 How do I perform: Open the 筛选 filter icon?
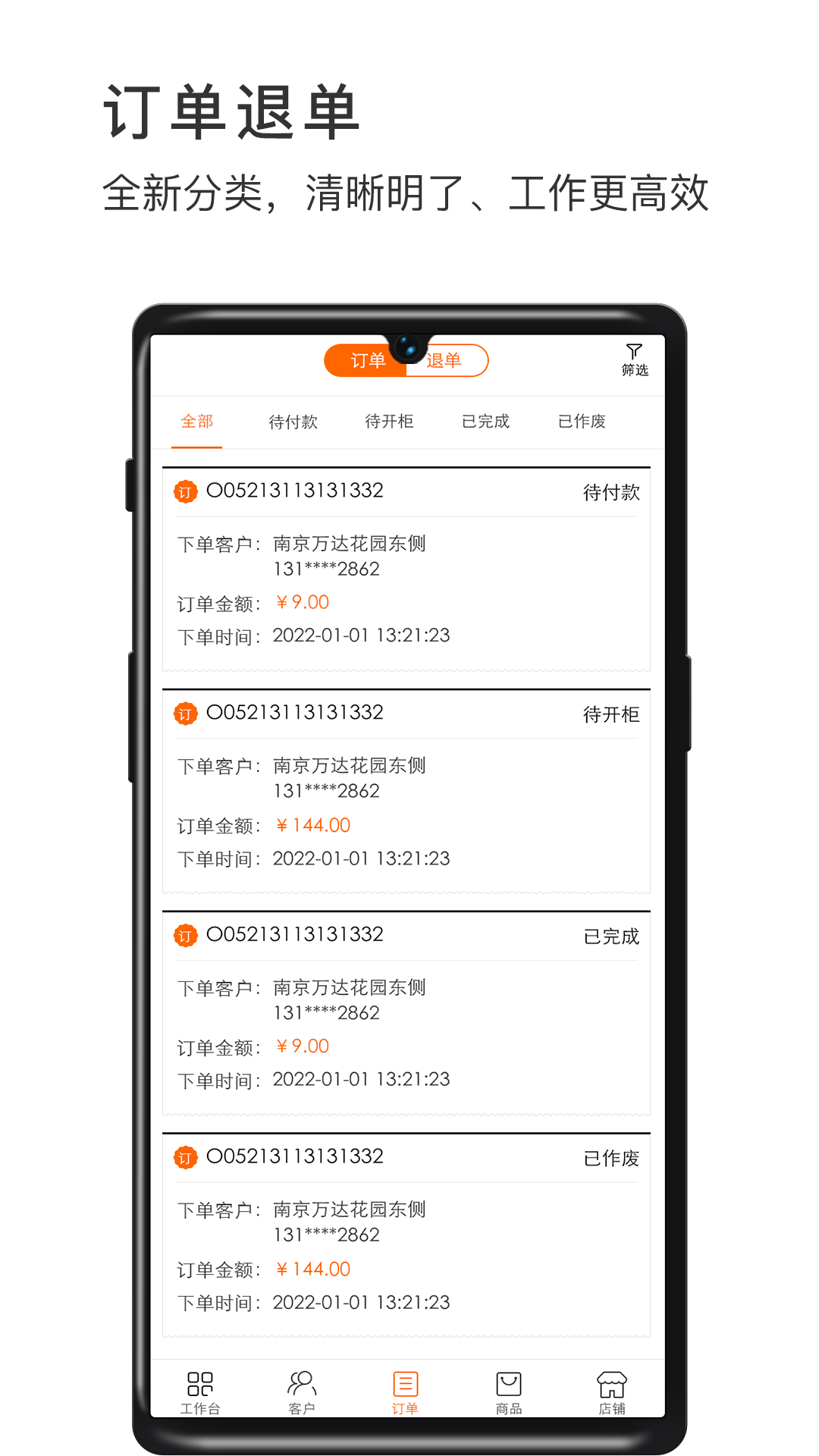[x=635, y=358]
